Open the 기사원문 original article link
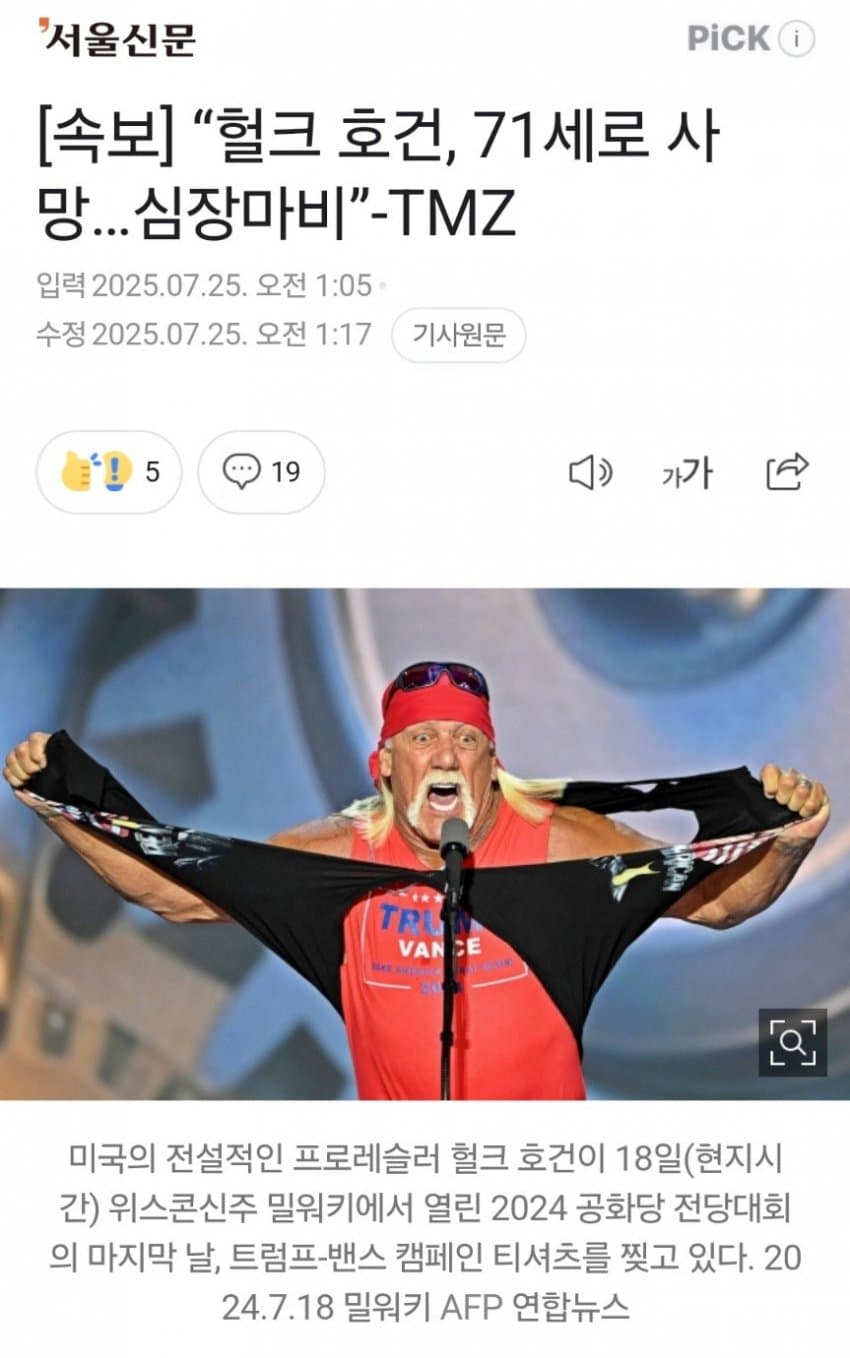850x1358 pixels. pos(459,334)
